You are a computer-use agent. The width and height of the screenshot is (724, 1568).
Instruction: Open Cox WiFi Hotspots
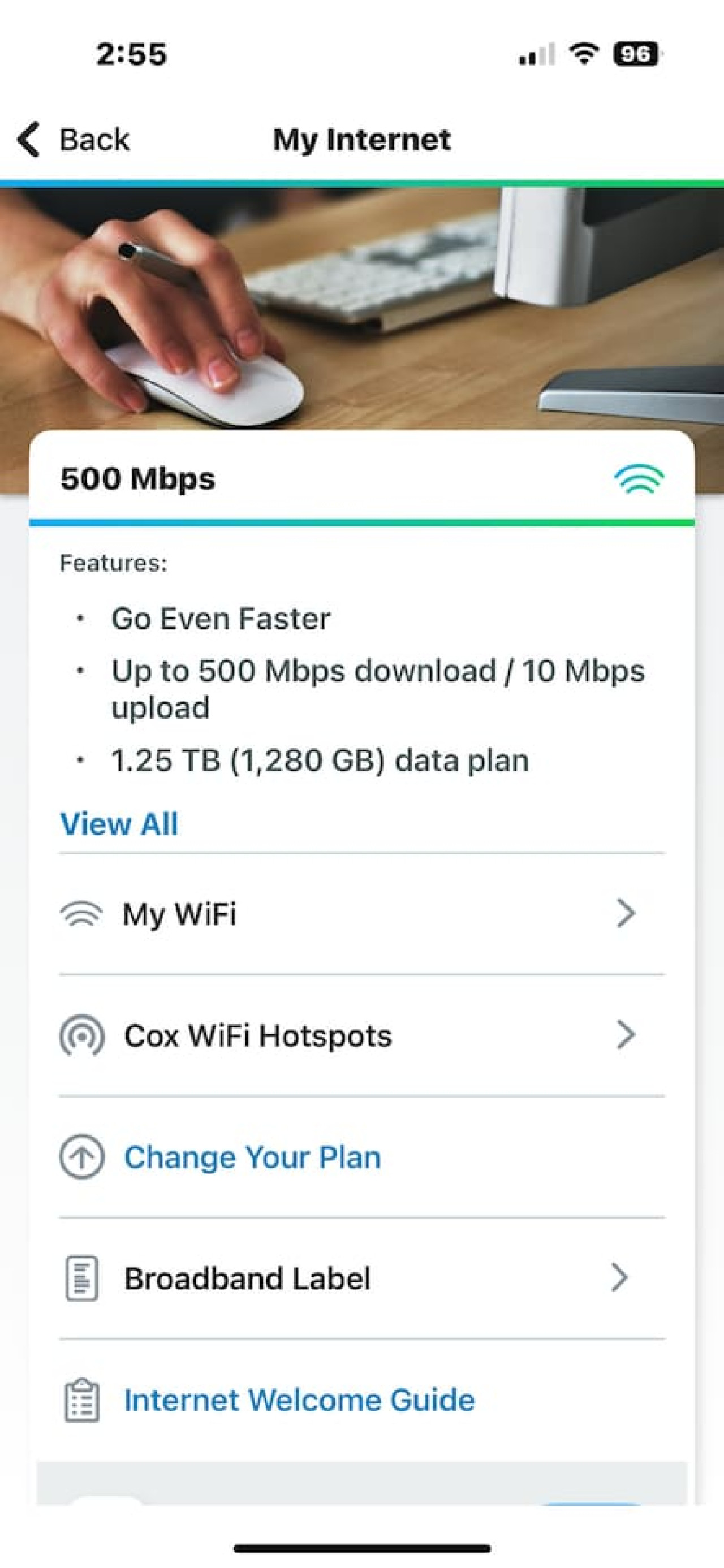347,1035
